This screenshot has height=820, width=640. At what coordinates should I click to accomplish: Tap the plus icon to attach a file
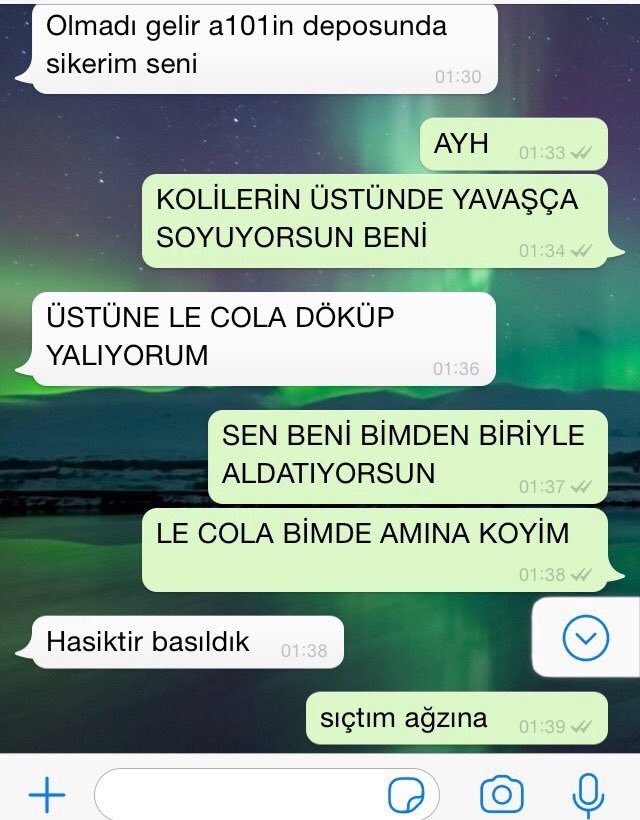click(x=46, y=795)
